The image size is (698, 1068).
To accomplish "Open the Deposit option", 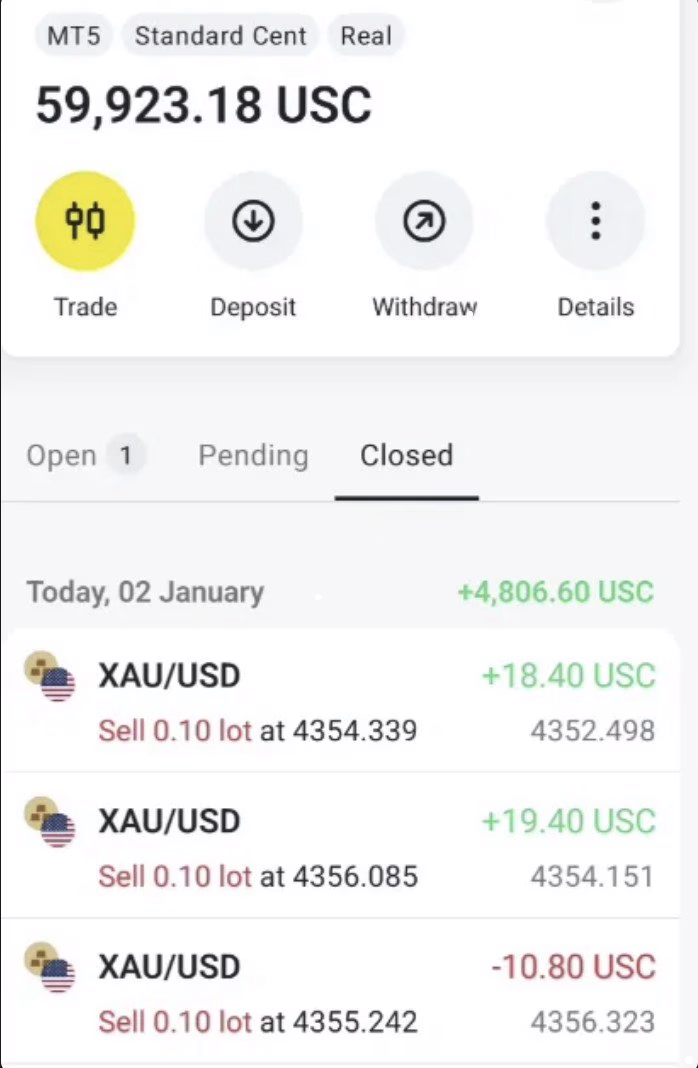I will (253, 221).
